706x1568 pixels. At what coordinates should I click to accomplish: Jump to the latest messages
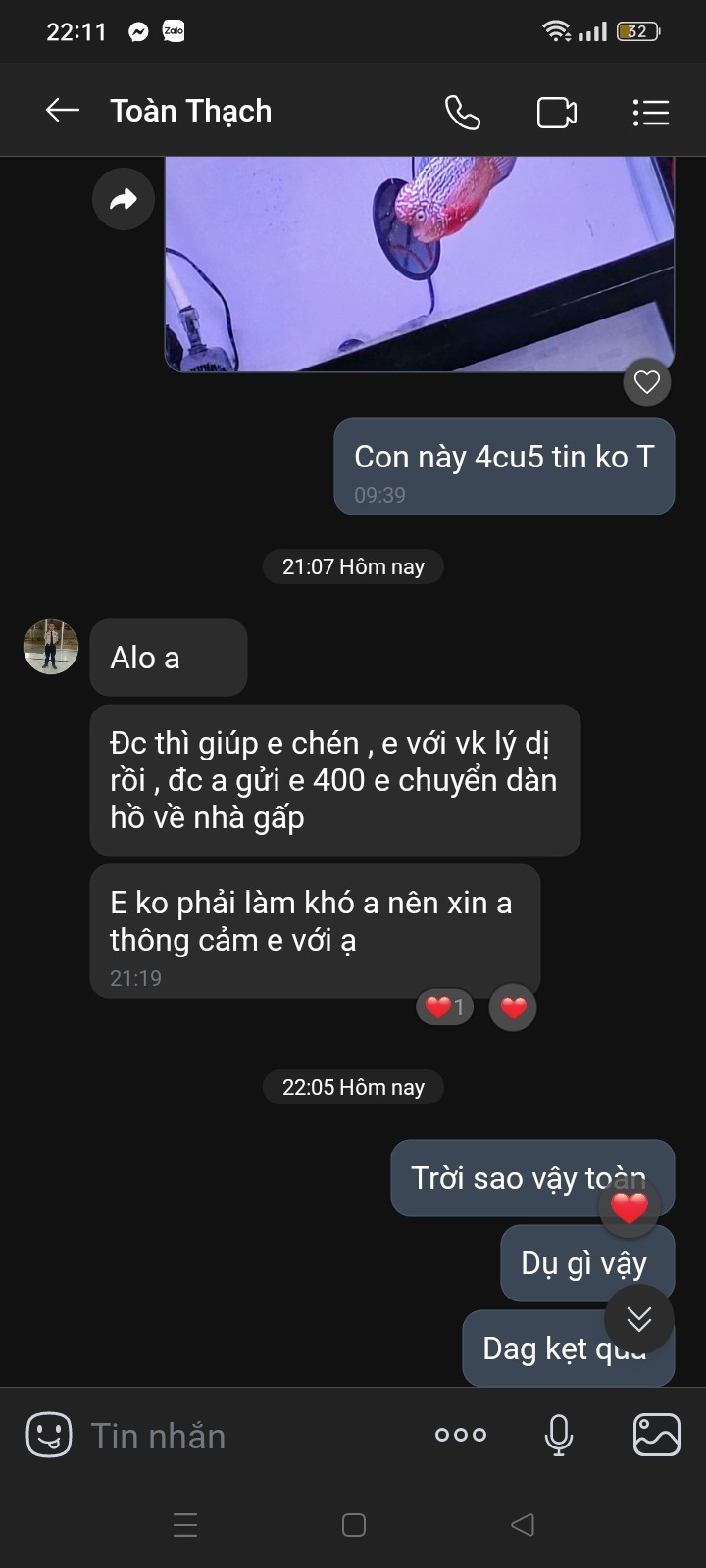639,1319
